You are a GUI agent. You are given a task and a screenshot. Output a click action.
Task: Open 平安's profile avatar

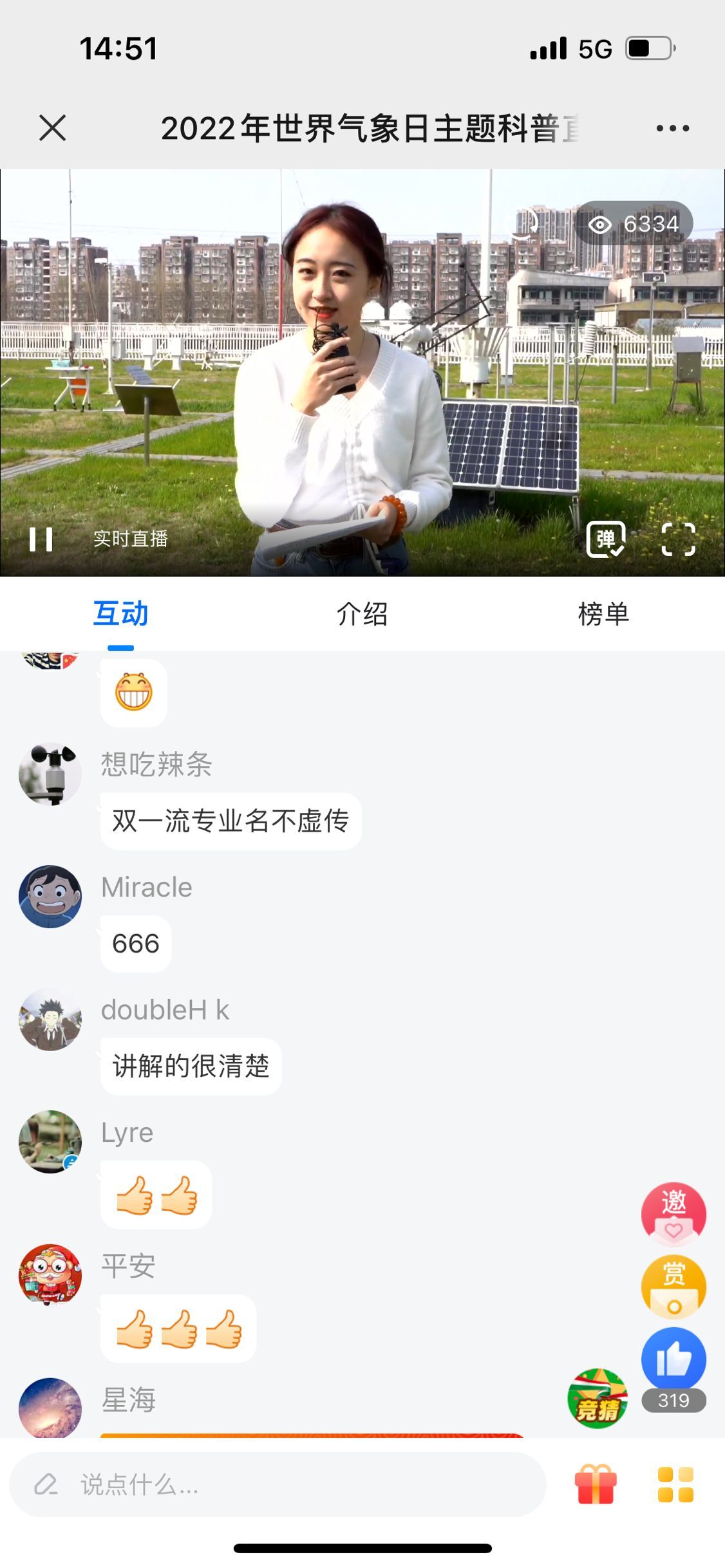click(x=50, y=1275)
